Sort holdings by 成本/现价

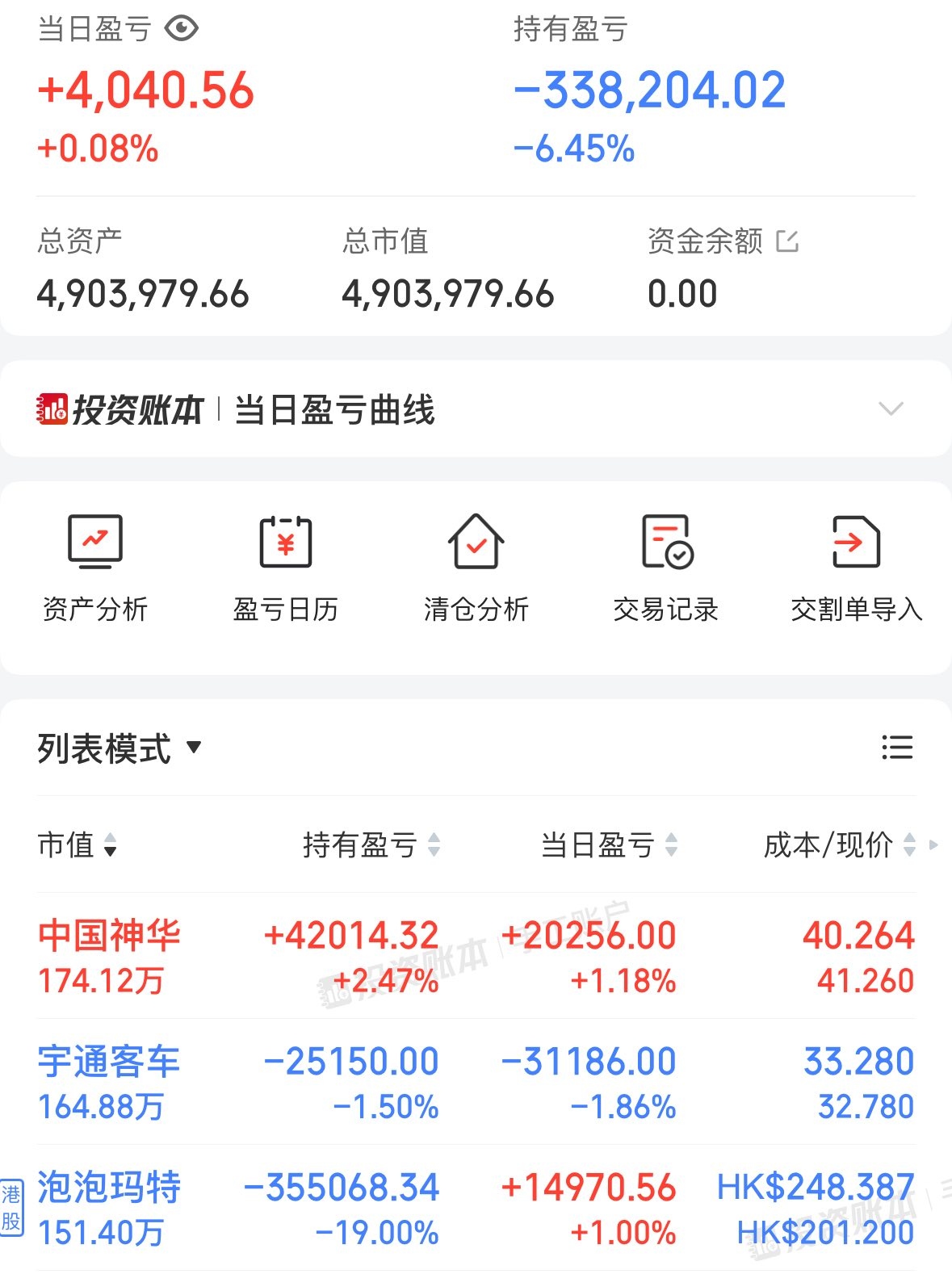coord(840,845)
